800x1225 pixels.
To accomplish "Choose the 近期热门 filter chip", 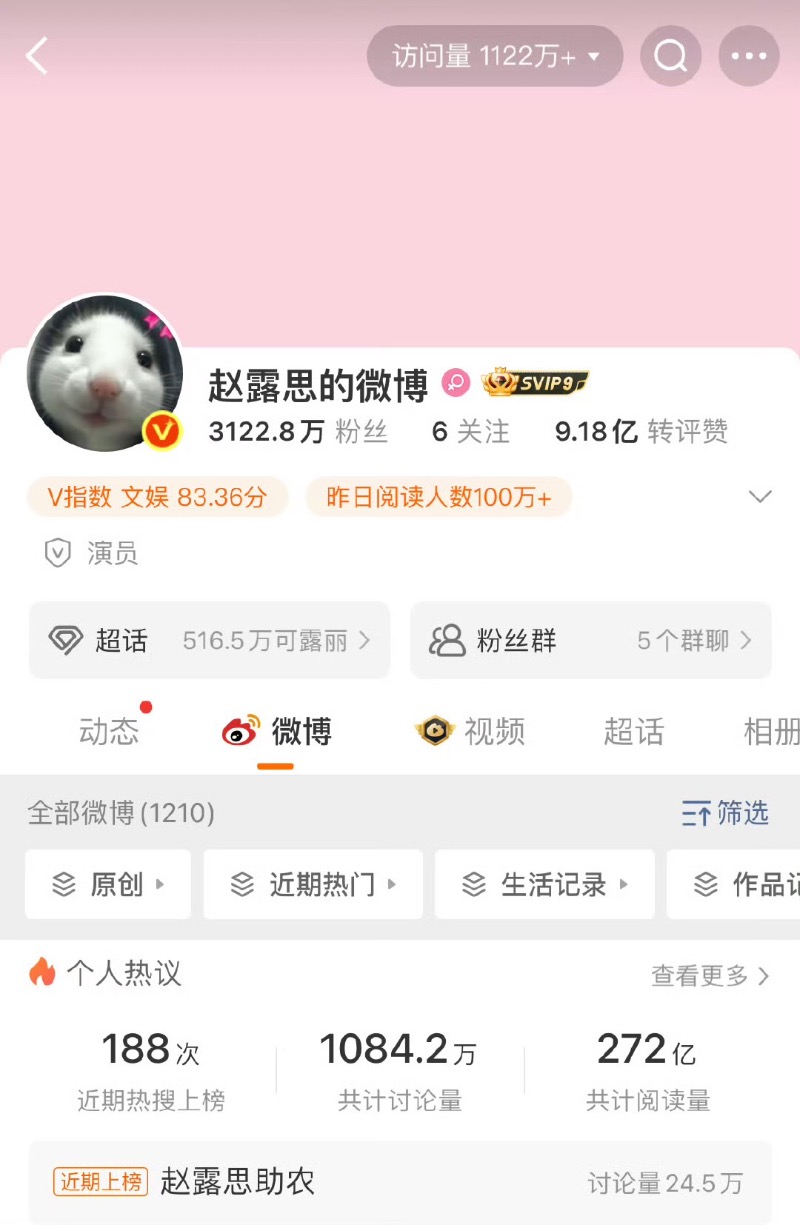I will (313, 884).
